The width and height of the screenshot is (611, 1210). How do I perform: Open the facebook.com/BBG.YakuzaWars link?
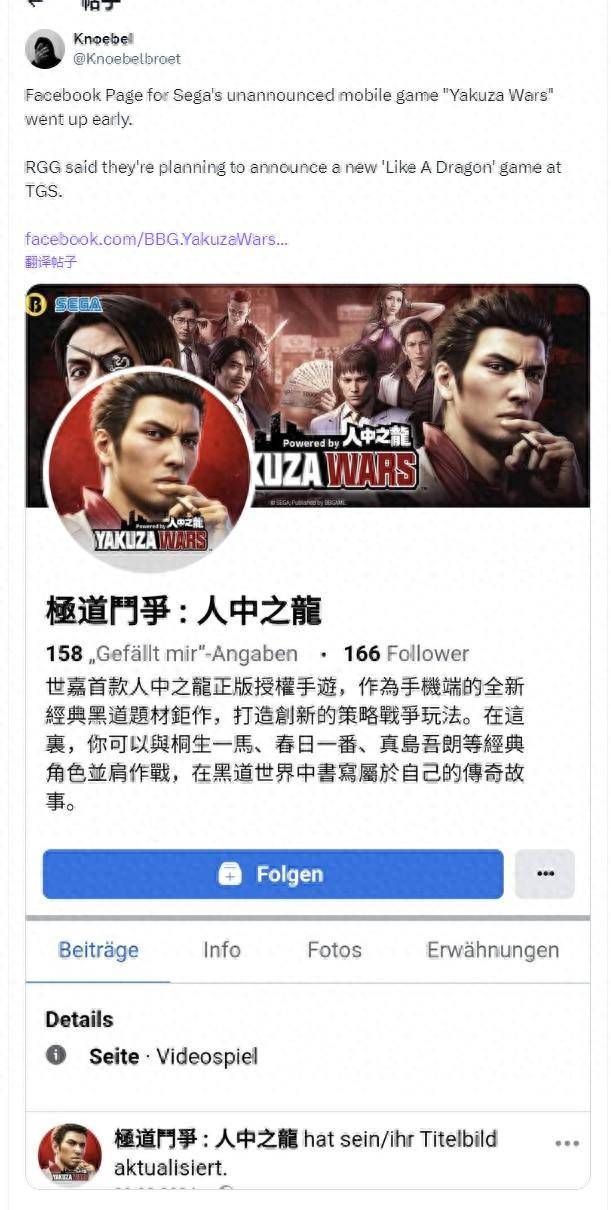pyautogui.click(x=156, y=239)
